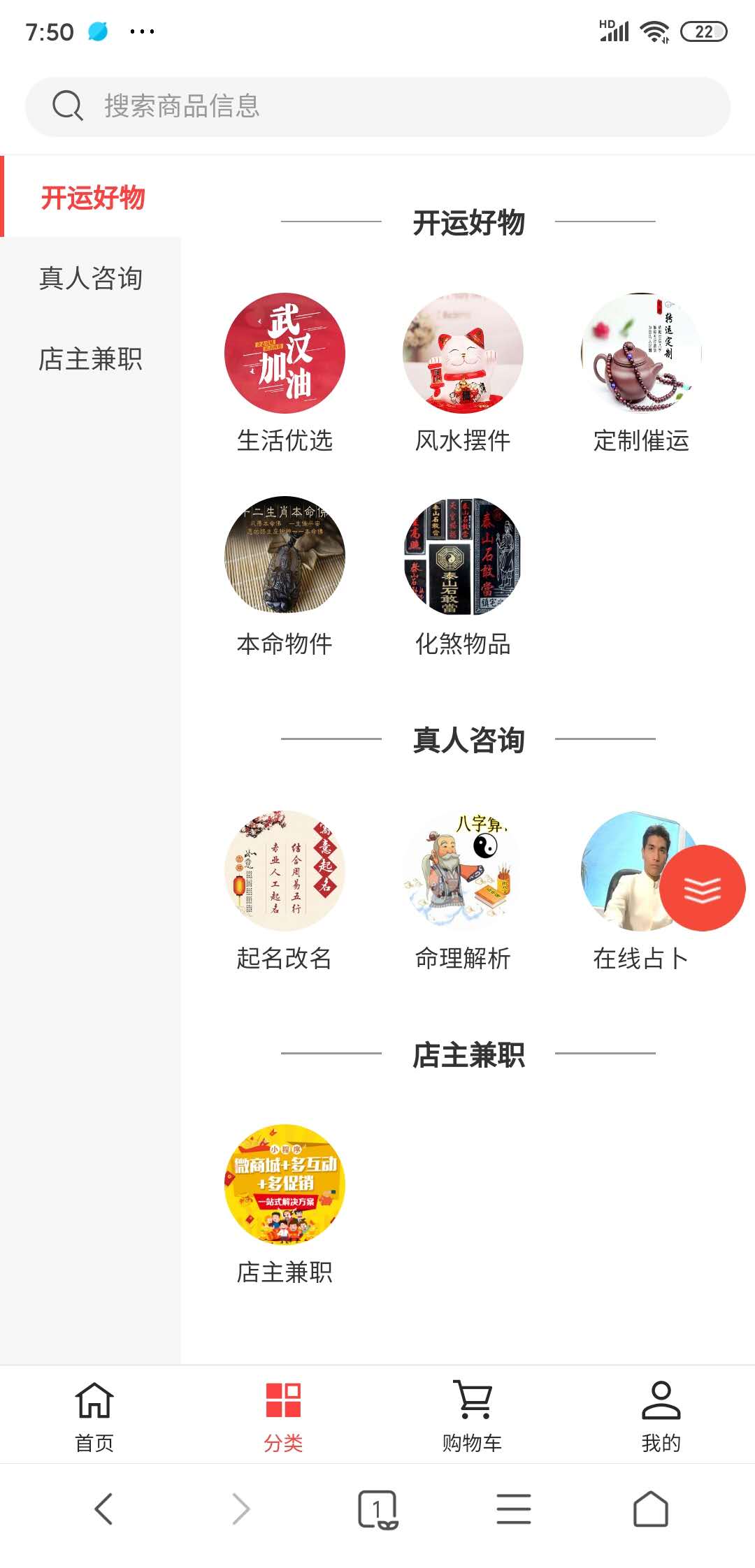Select 店主兼职 in the left sidebar
The width and height of the screenshot is (755, 1568).
(x=91, y=359)
